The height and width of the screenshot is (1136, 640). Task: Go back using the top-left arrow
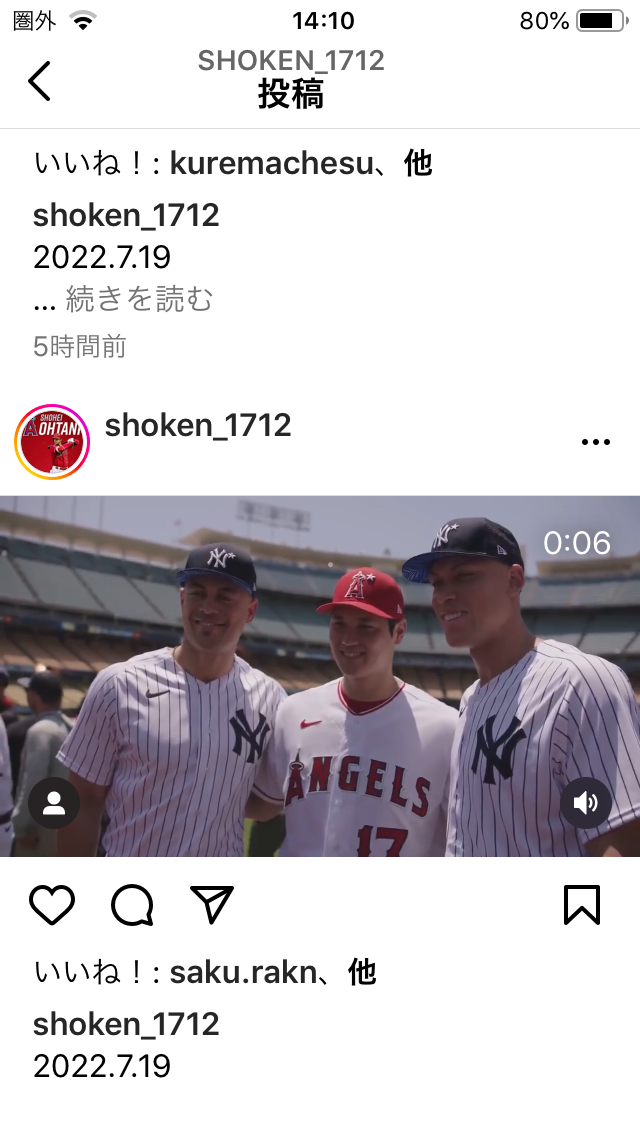pyautogui.click(x=39, y=80)
